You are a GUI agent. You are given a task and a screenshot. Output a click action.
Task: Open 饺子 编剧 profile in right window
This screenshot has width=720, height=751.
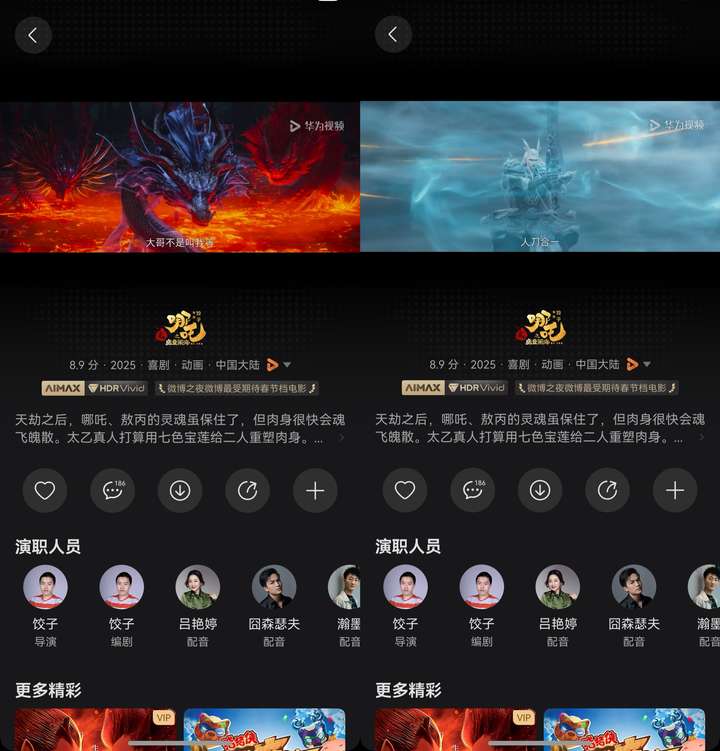pos(482,588)
